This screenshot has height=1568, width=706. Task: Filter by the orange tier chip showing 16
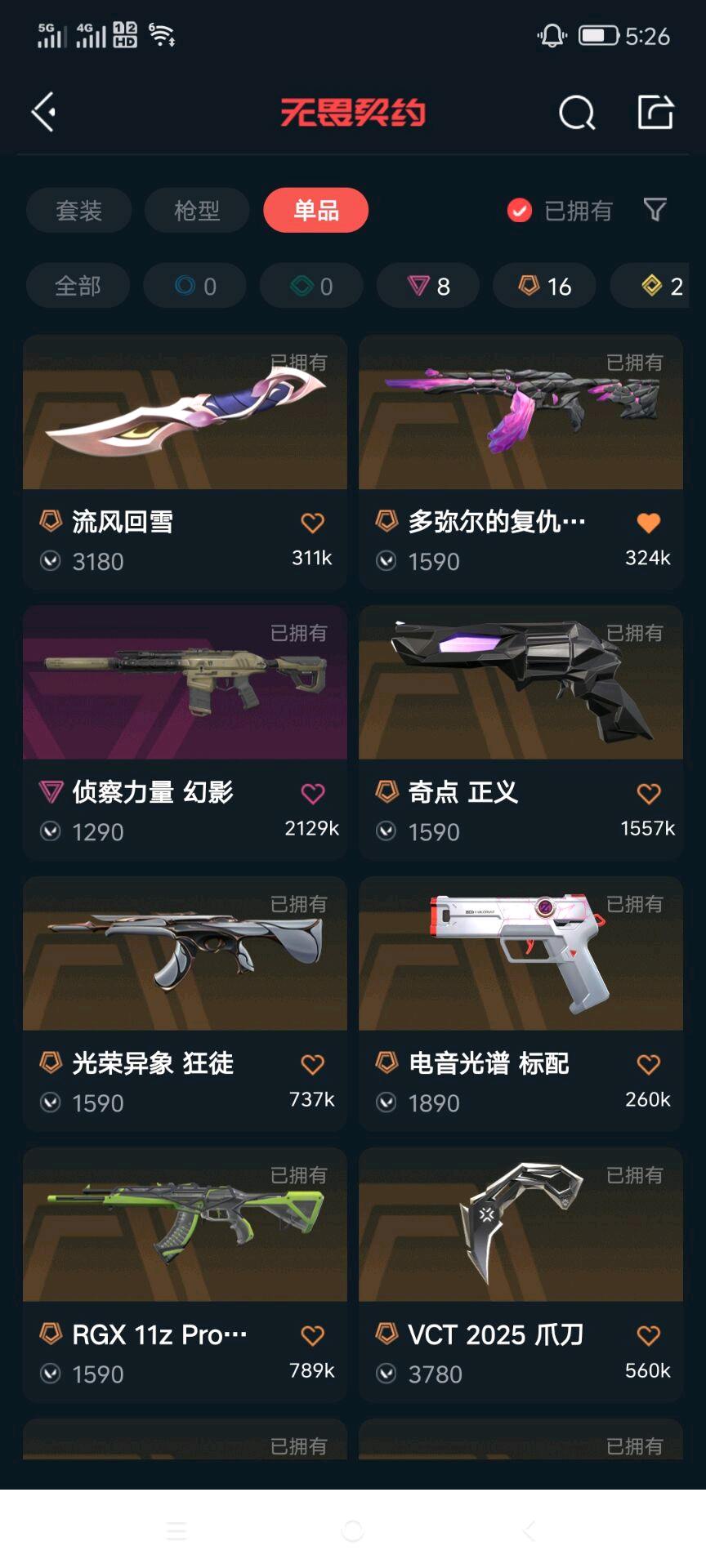coord(544,286)
